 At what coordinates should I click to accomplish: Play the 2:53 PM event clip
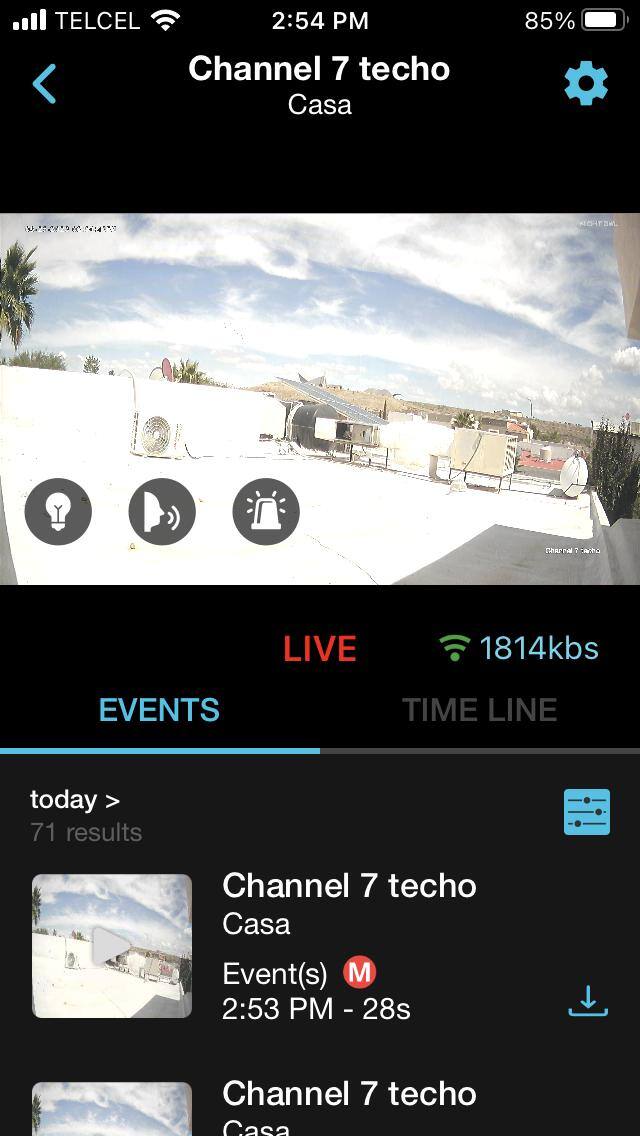(112, 946)
